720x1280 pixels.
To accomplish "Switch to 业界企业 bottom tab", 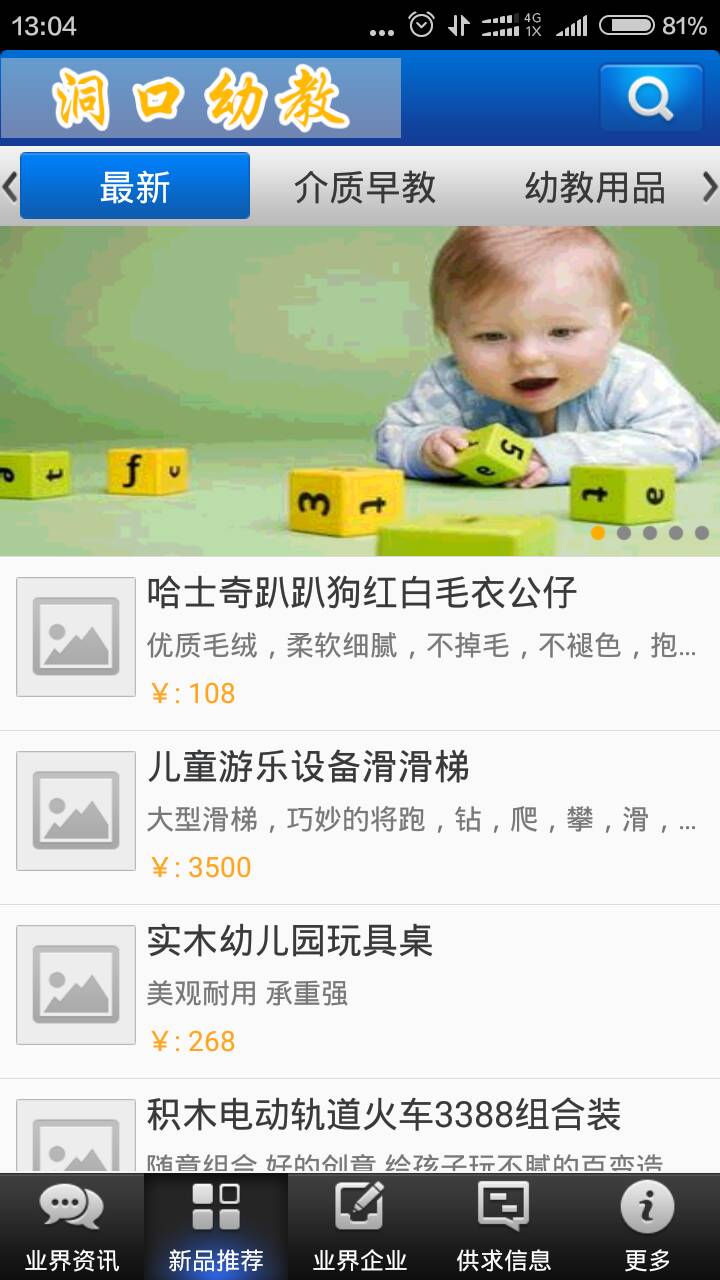I will pyautogui.click(x=360, y=1226).
